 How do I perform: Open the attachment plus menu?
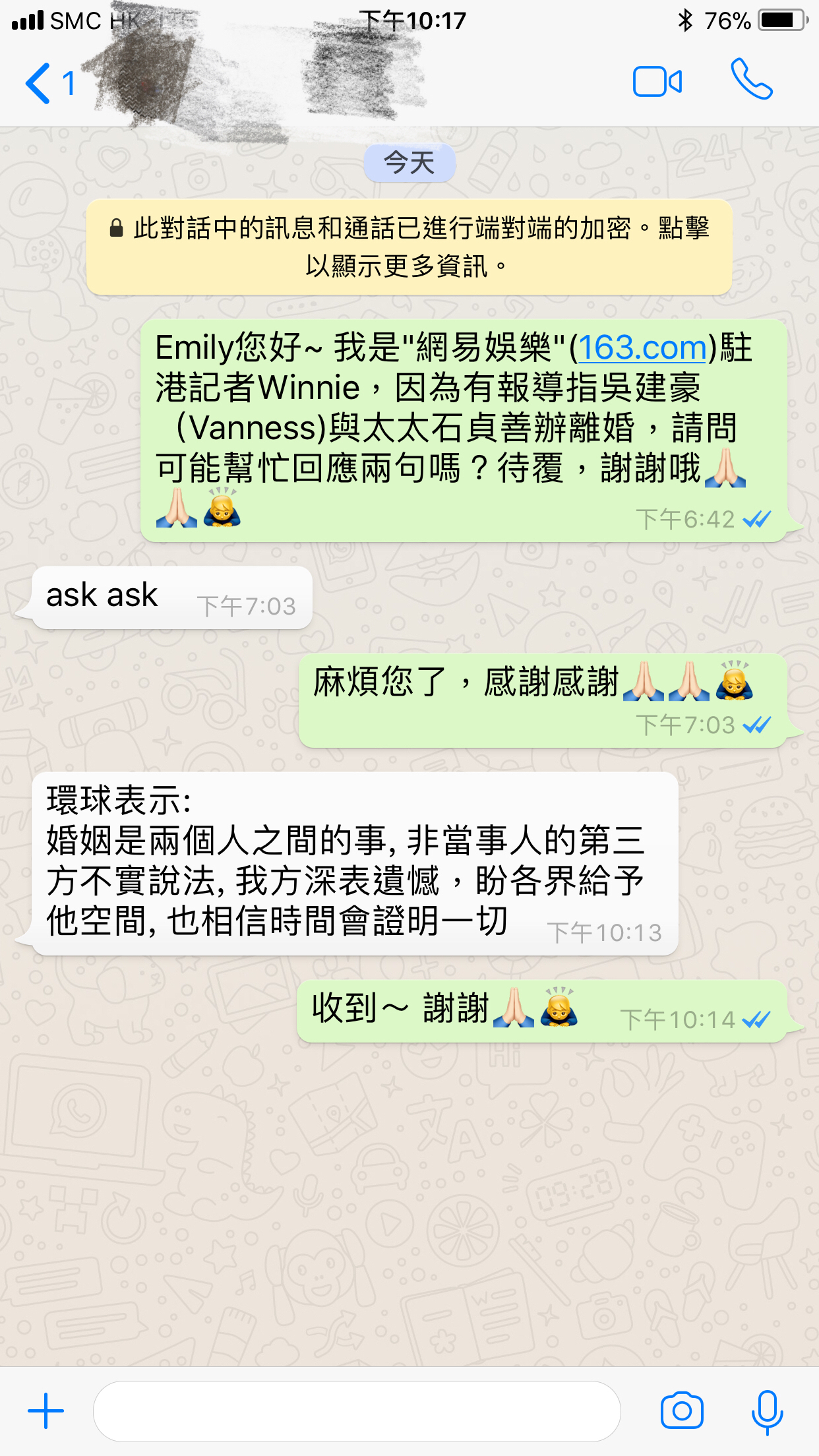45,1410
